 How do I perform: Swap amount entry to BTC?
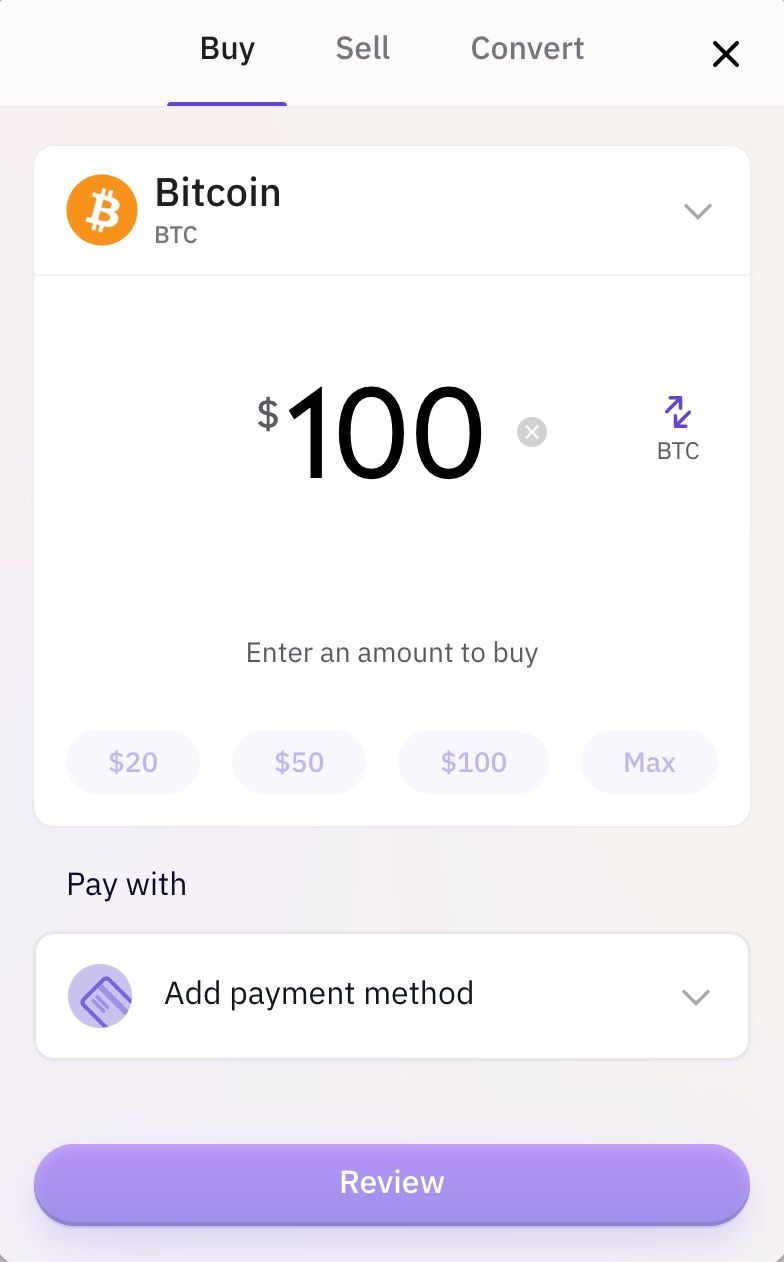click(x=677, y=427)
